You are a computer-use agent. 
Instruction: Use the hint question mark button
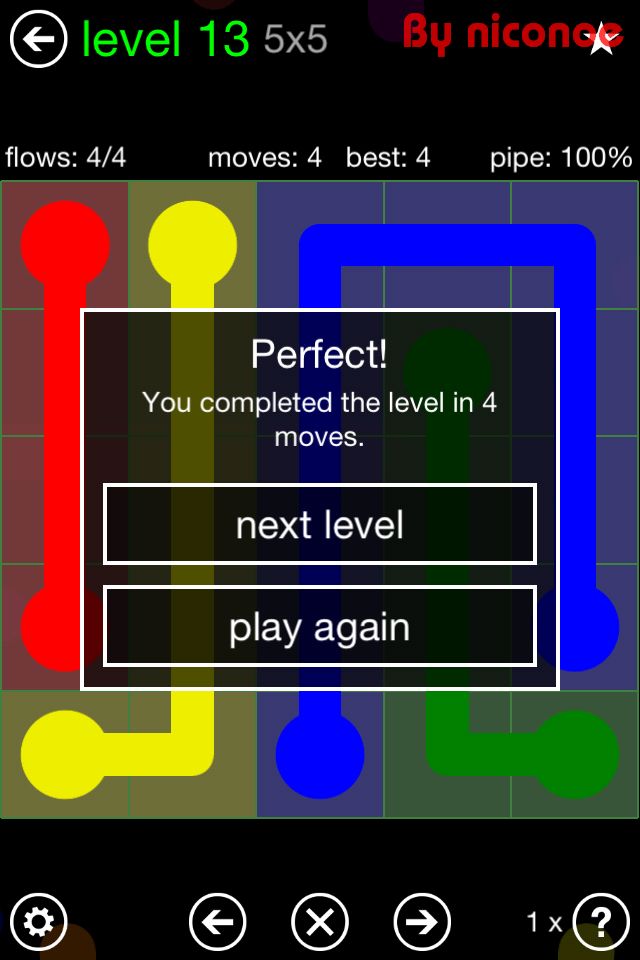[601, 921]
